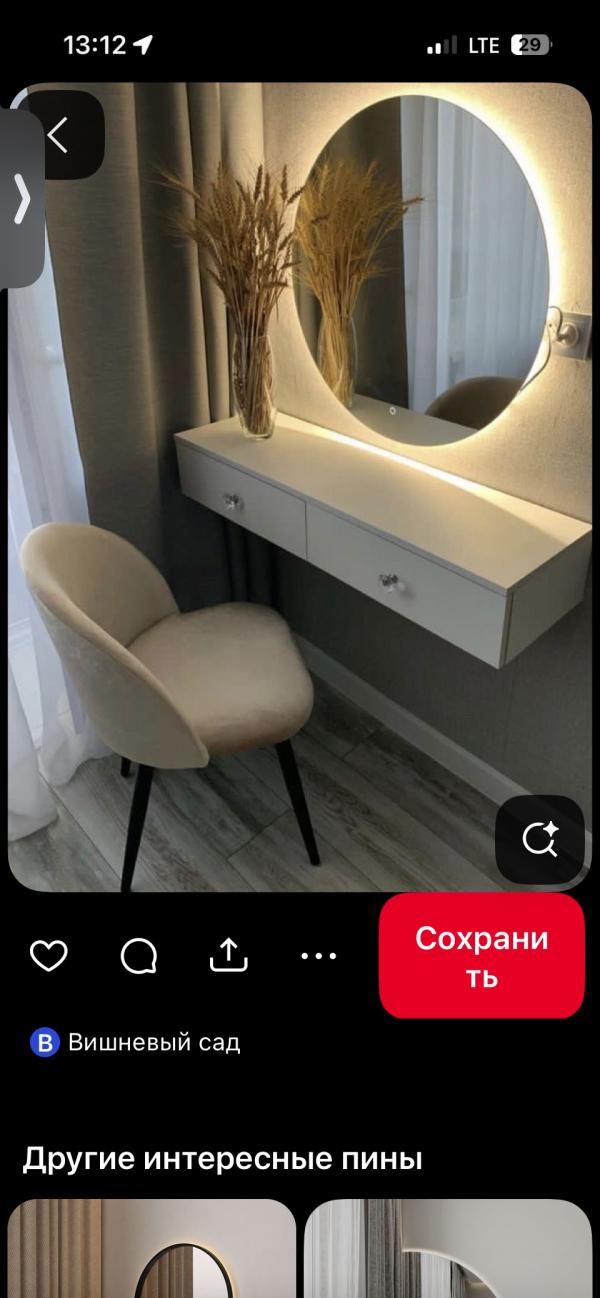Open the black-framed round mirror pin

click(152, 1248)
